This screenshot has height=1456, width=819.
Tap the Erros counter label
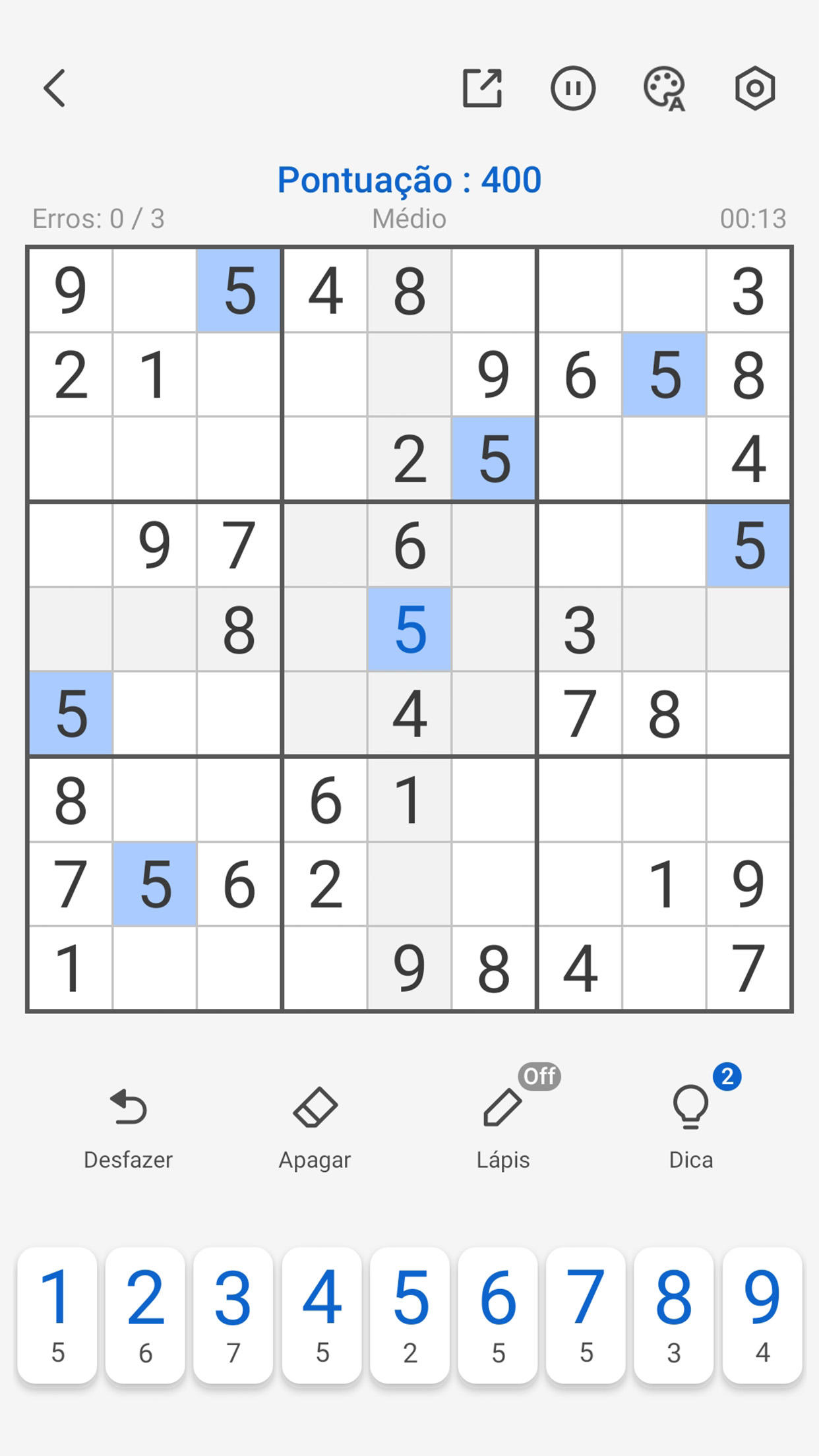coord(99,218)
